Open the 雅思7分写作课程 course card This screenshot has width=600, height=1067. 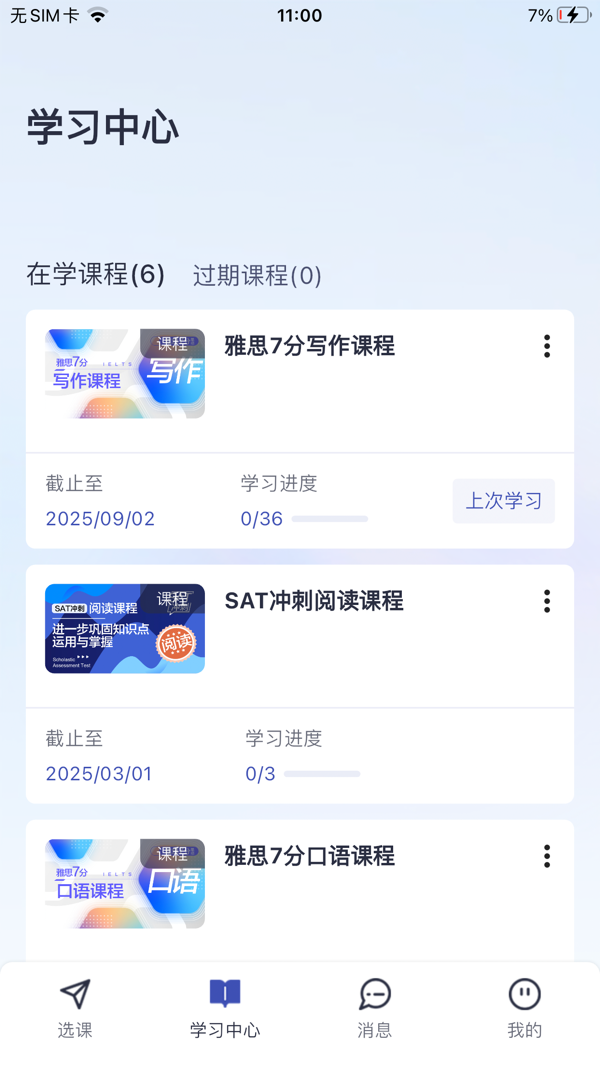click(309, 346)
